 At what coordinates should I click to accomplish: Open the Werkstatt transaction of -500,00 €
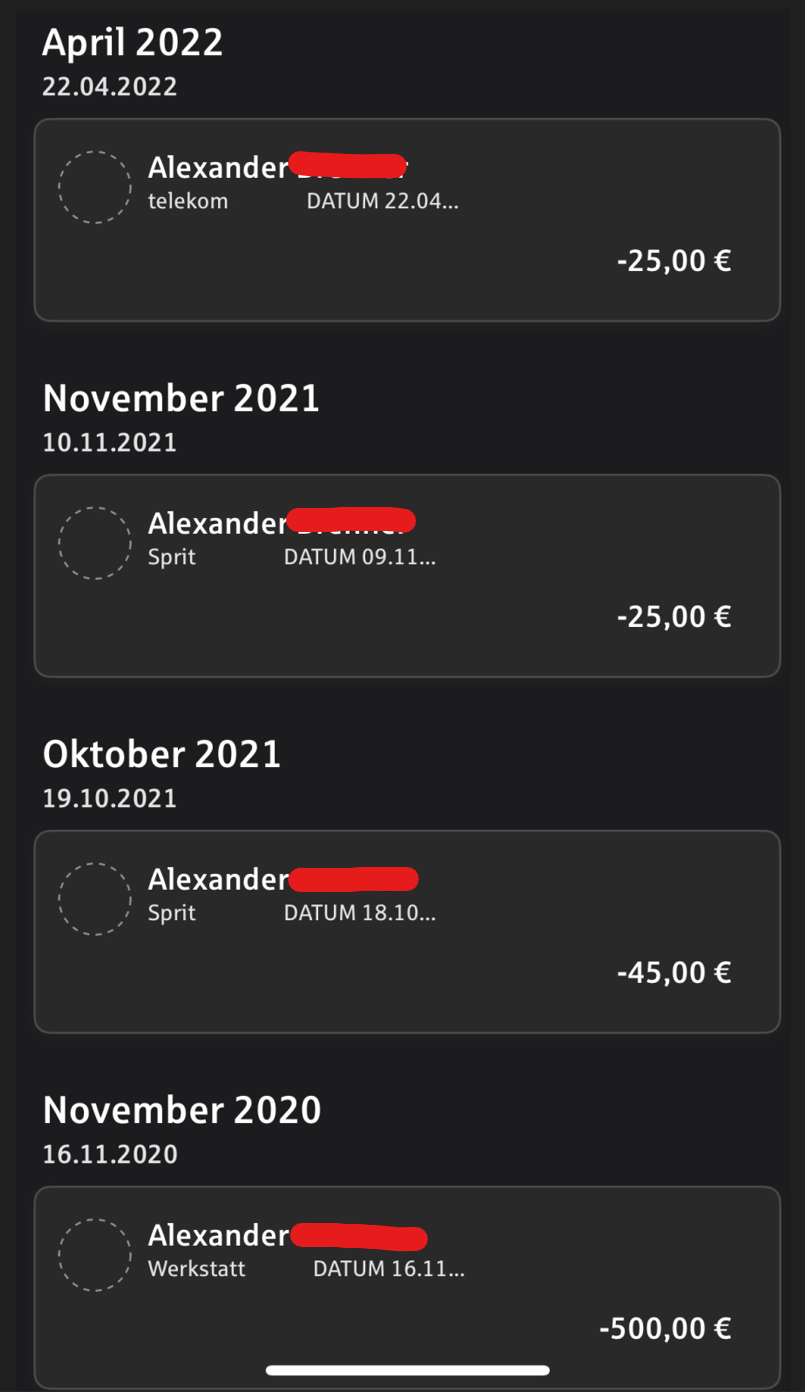tap(407, 1285)
